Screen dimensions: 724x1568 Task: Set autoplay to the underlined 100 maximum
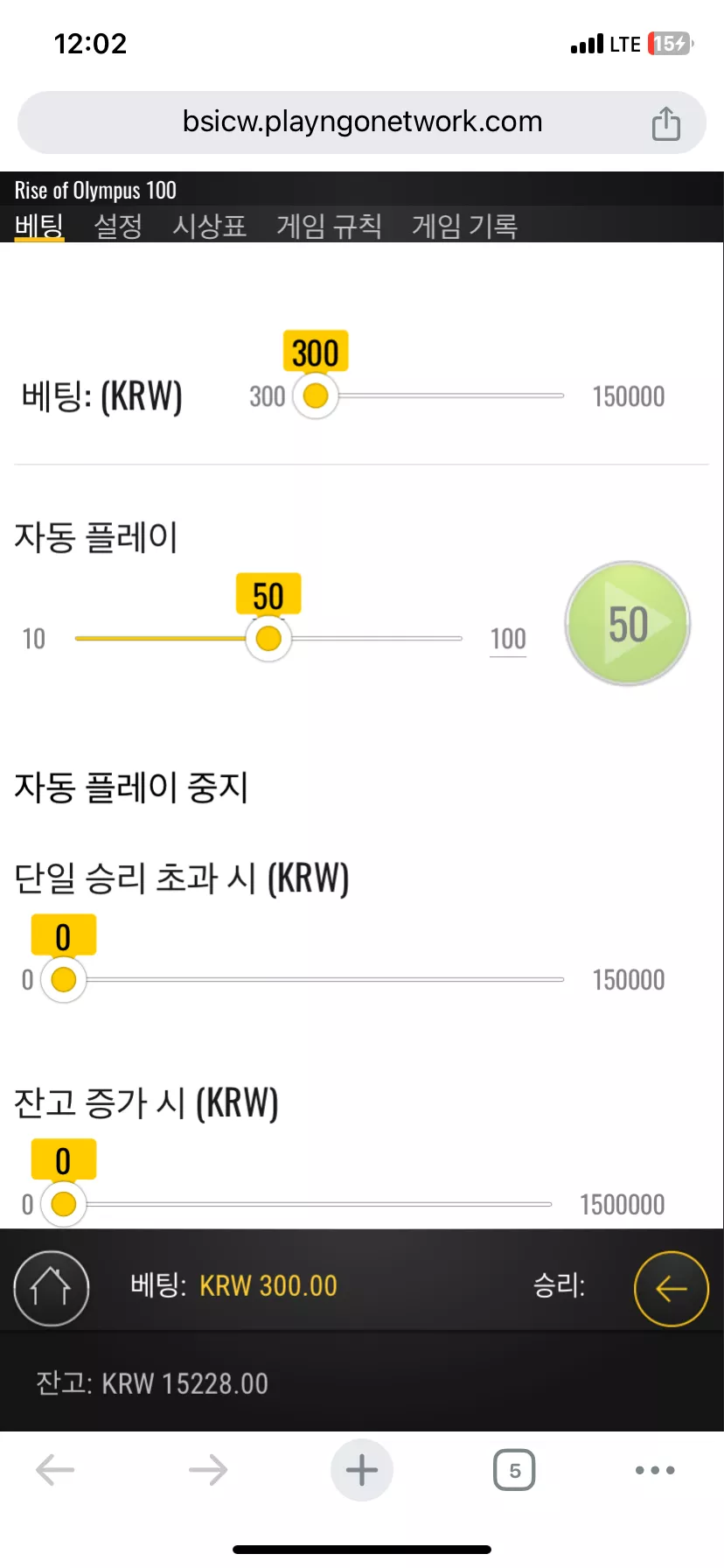coord(508,640)
